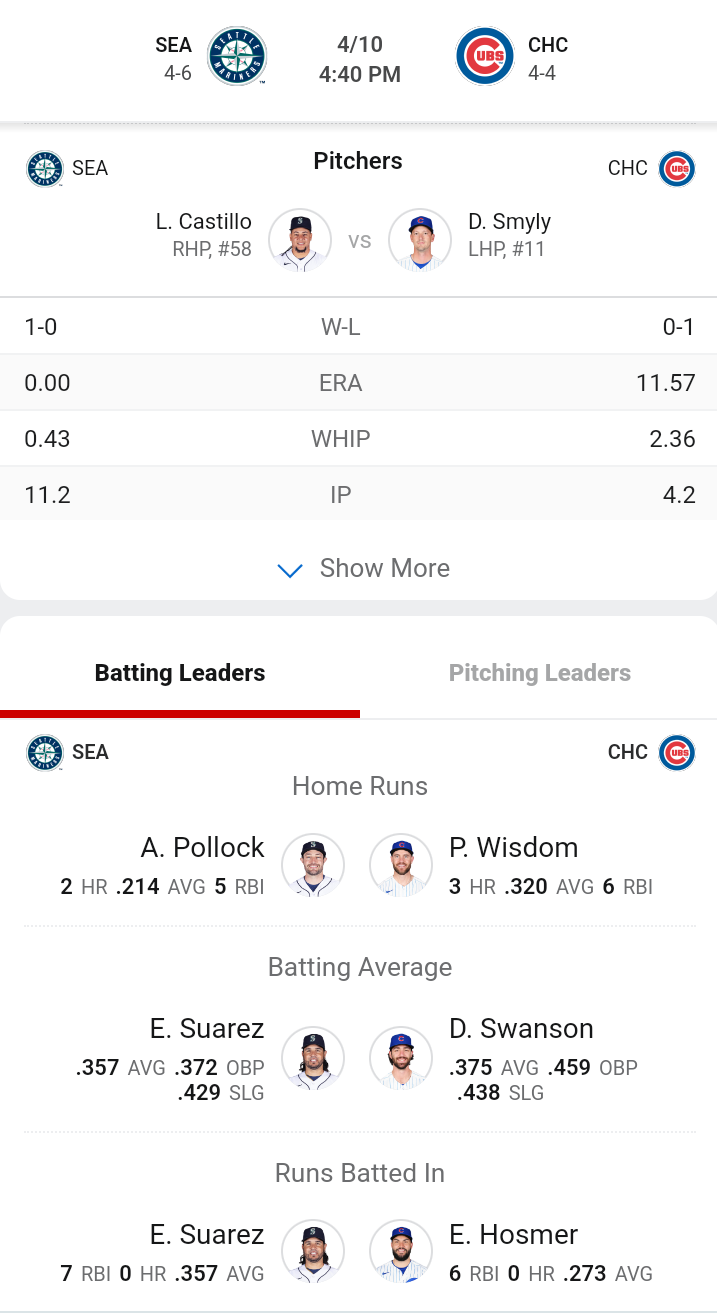Image resolution: width=717 pixels, height=1313 pixels.
Task: Open E. Suarez under Batting Average
Action: [312, 1058]
